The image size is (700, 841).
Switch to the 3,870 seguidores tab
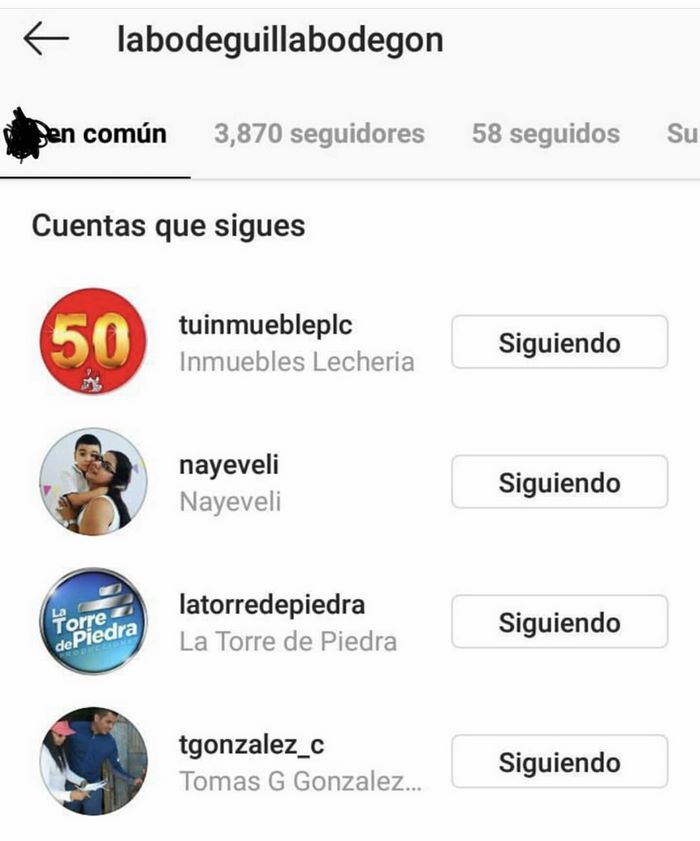[x=319, y=134]
